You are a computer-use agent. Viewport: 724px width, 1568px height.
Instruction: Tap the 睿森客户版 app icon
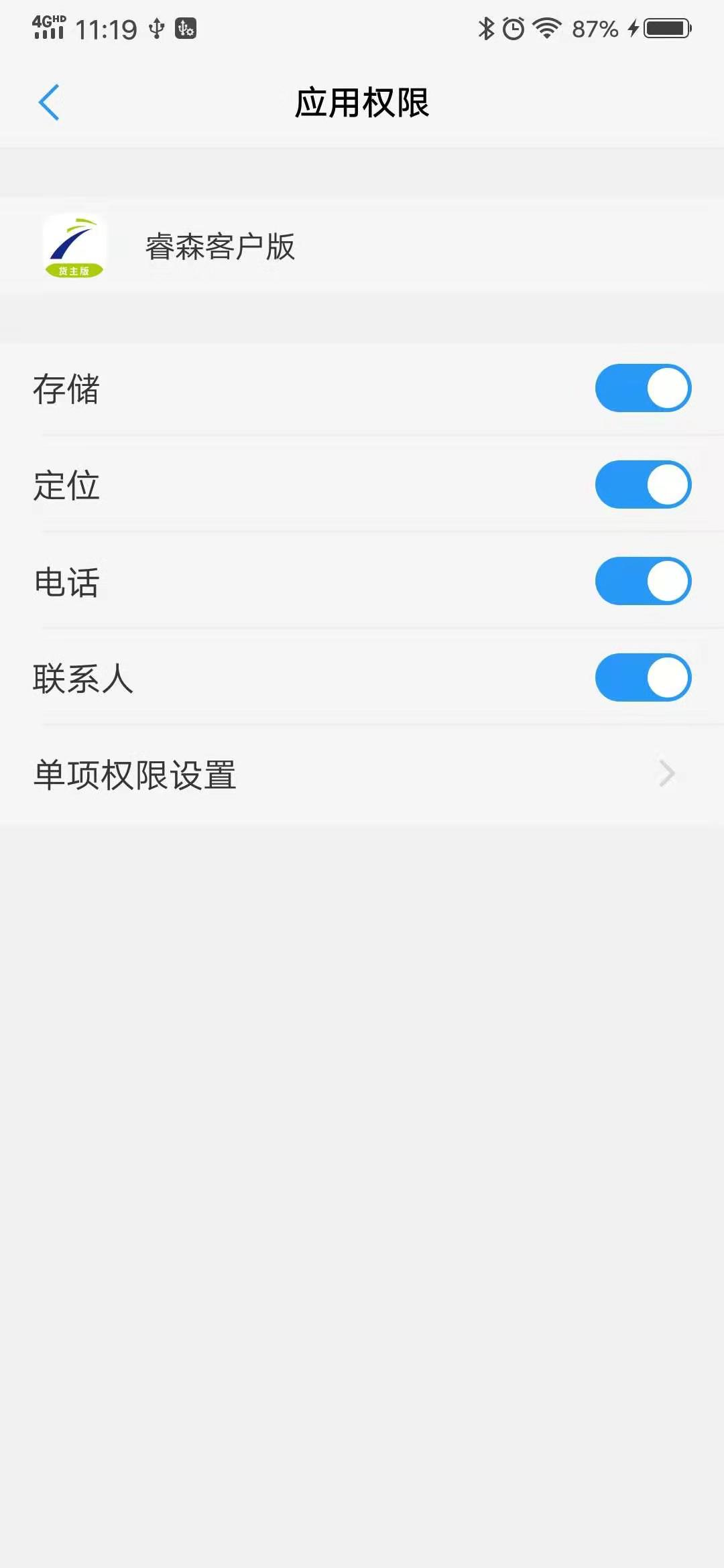click(x=74, y=247)
